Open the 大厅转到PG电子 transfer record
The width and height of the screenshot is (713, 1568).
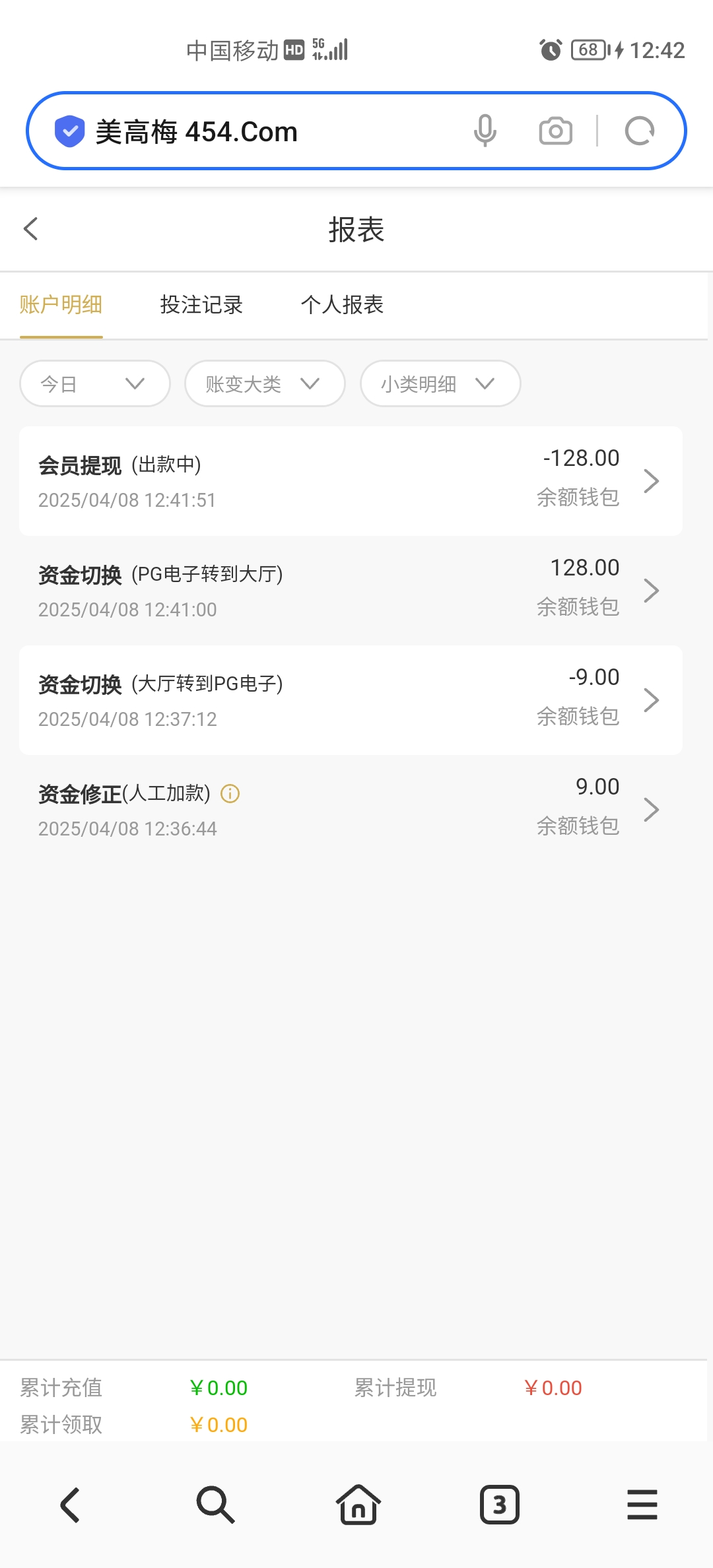[350, 700]
